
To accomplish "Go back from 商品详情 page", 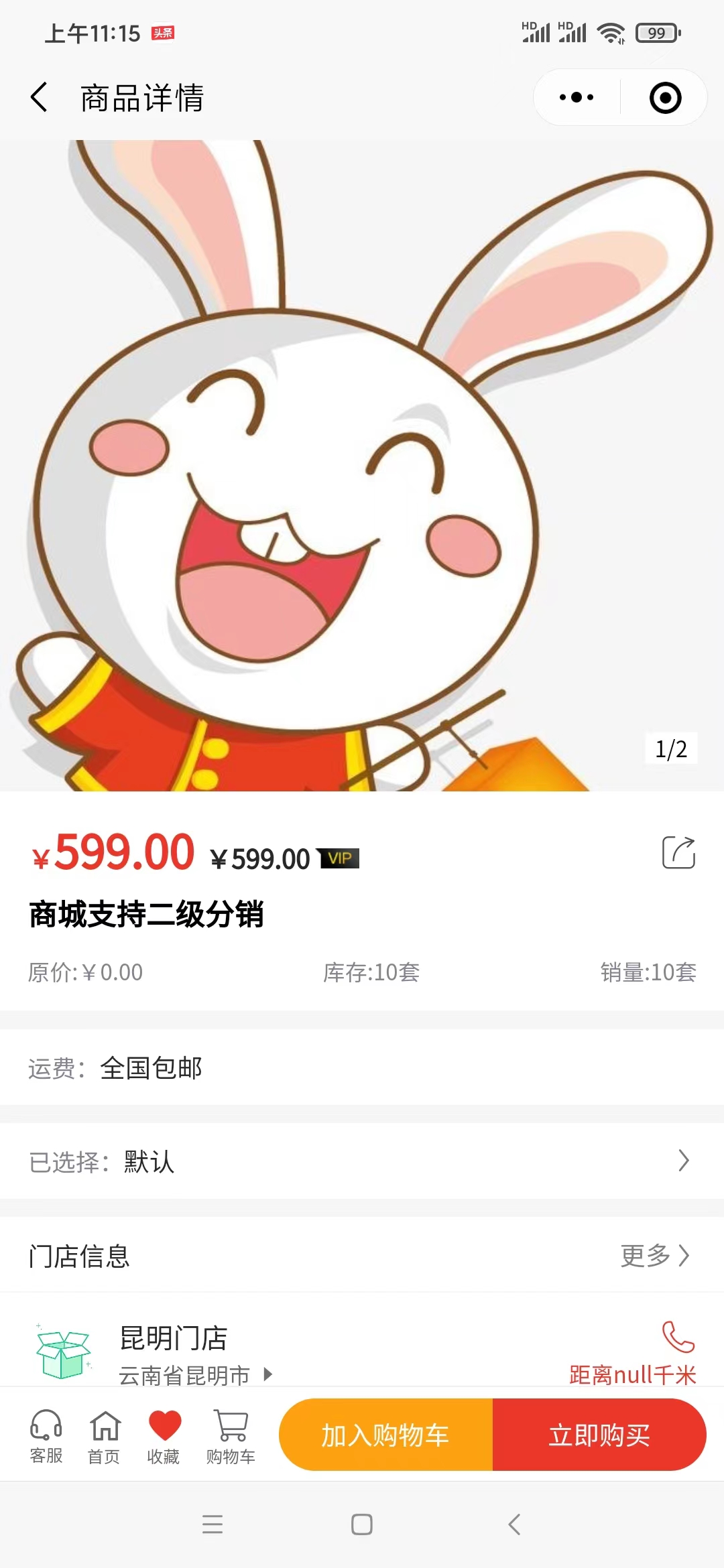I will click(x=40, y=98).
